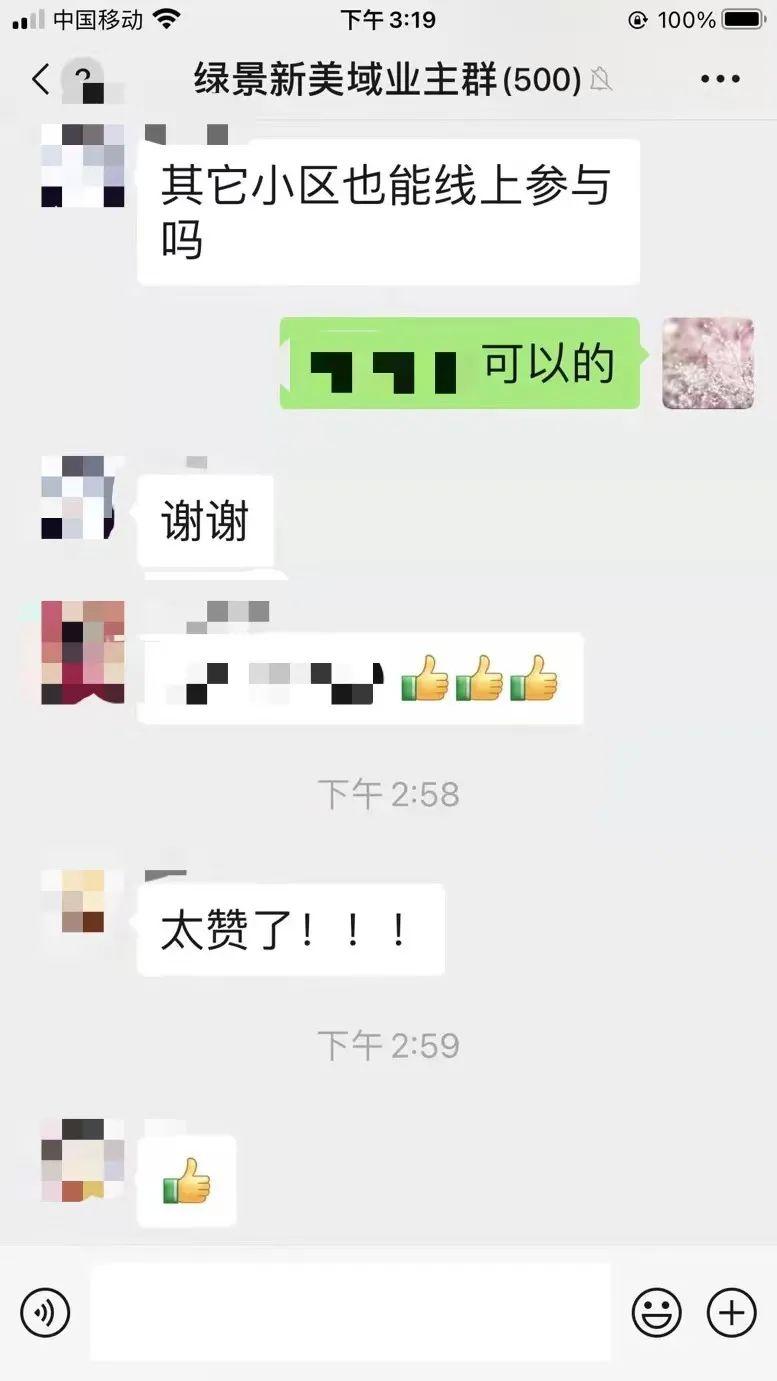Open the emoji sticker panel
The width and height of the screenshot is (777, 1381).
pos(656,1313)
